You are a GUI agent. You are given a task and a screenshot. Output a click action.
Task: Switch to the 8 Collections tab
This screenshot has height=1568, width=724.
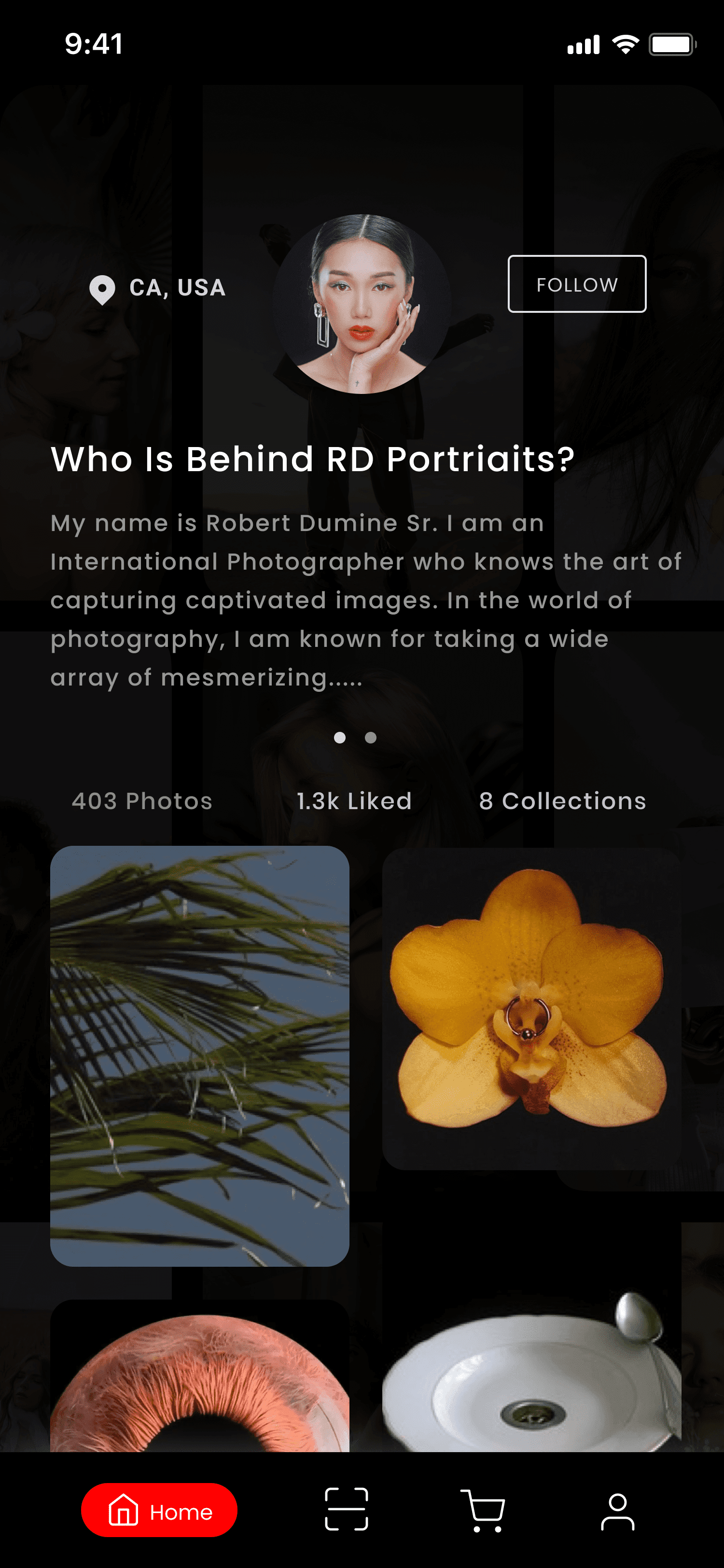pyautogui.click(x=562, y=801)
